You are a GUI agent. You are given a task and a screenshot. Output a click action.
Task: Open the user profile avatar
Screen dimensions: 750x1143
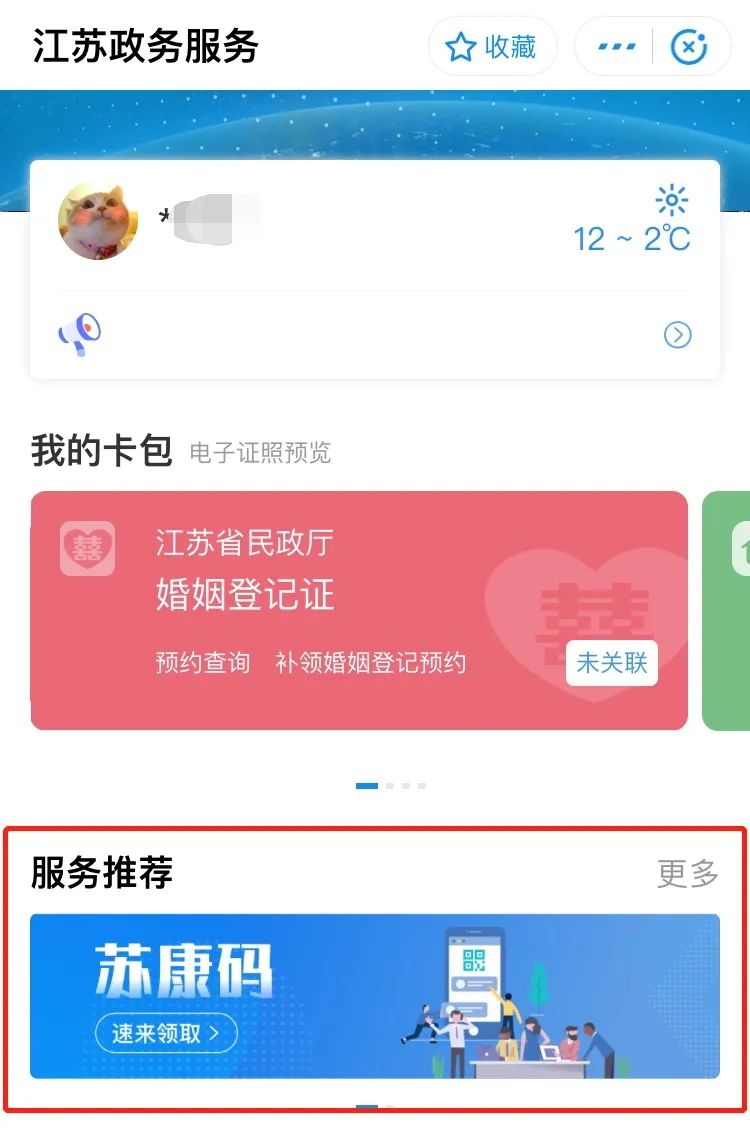click(x=98, y=222)
